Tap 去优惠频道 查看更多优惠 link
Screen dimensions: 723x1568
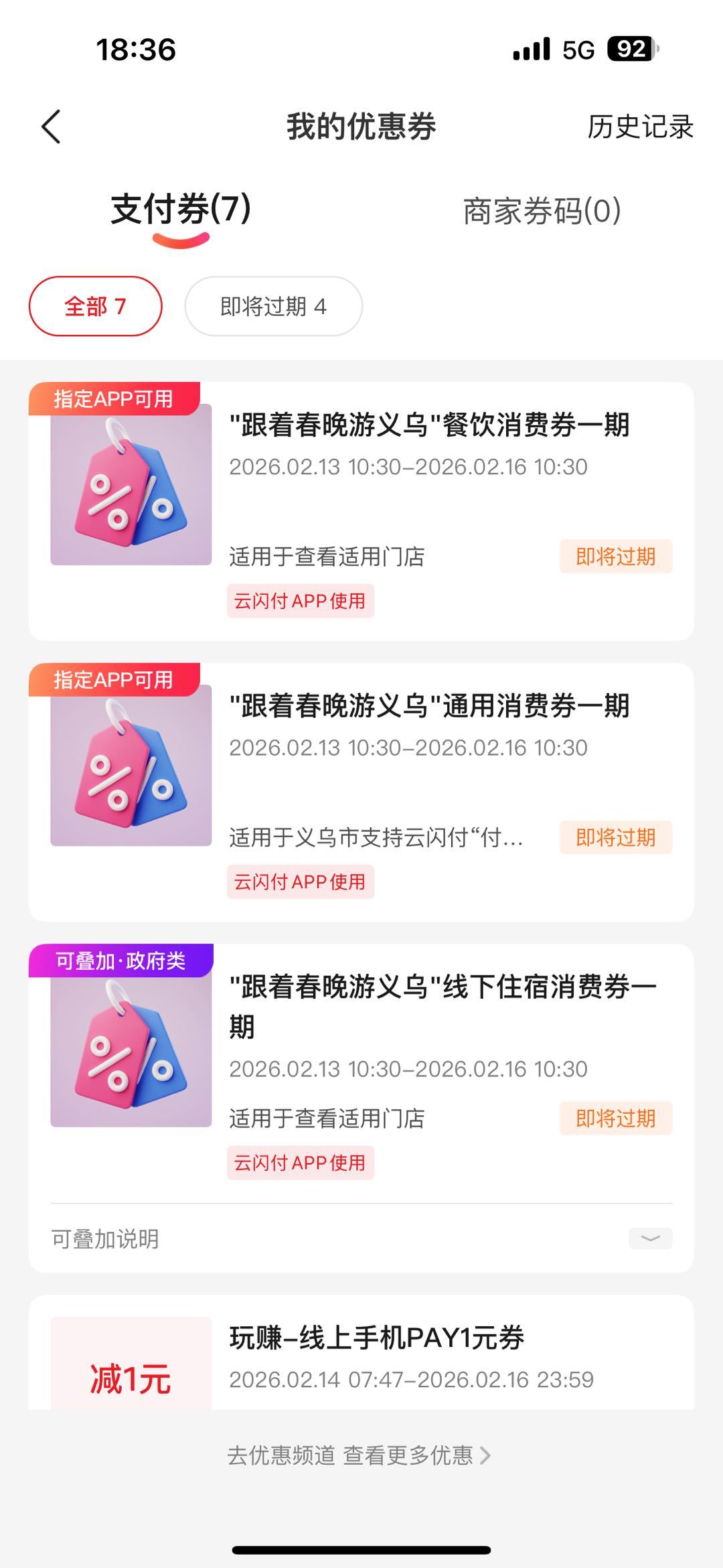pyautogui.click(x=359, y=1455)
